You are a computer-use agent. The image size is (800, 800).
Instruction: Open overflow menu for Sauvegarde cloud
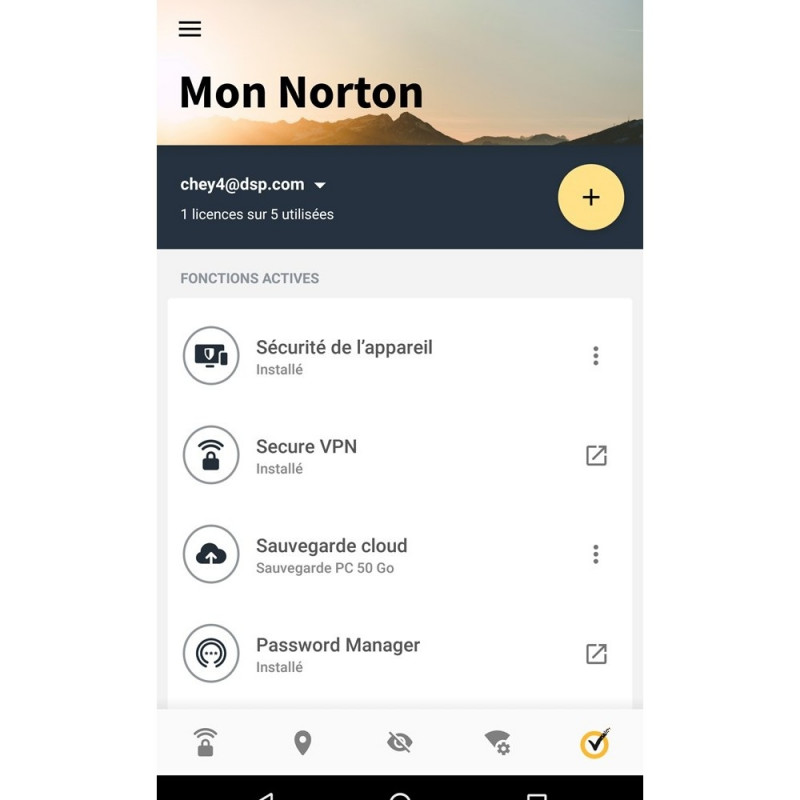pyautogui.click(x=596, y=554)
